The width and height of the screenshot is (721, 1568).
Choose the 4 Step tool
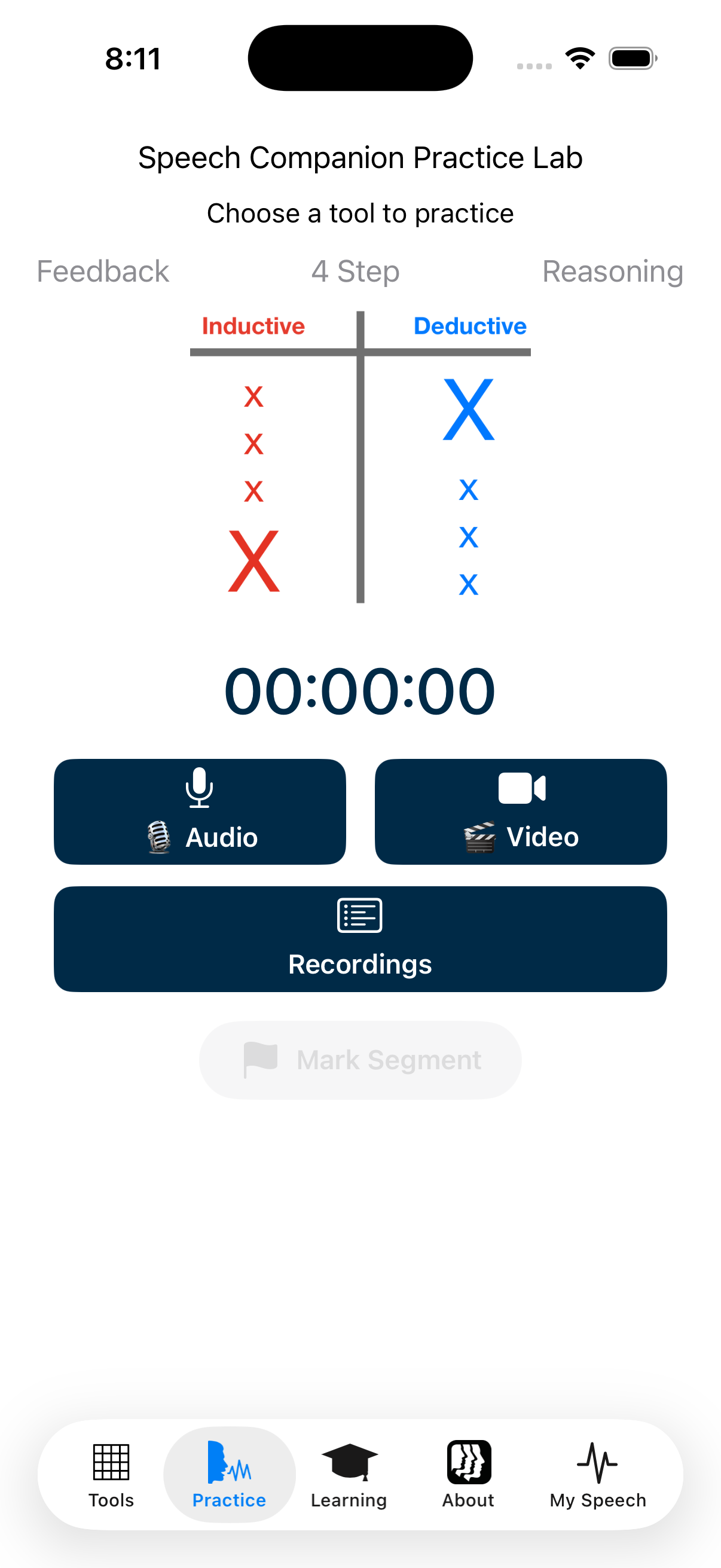point(355,271)
